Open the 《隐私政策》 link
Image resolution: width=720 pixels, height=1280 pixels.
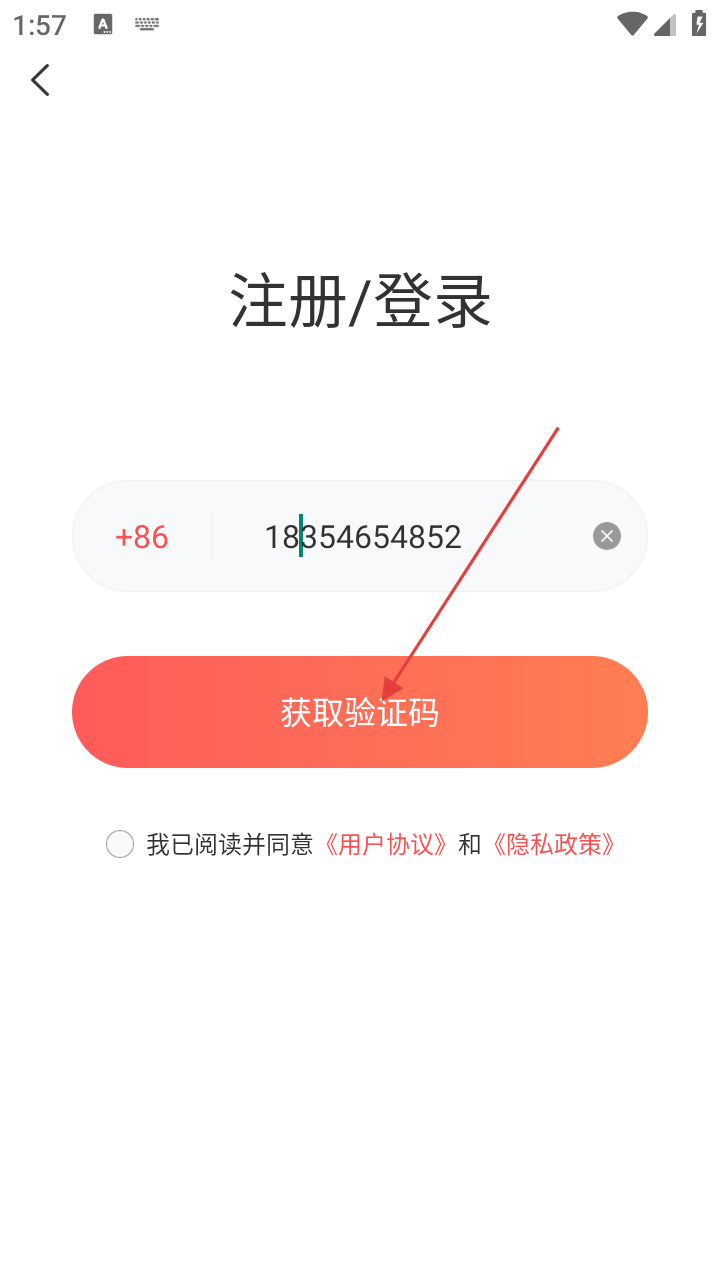pyautogui.click(x=555, y=844)
